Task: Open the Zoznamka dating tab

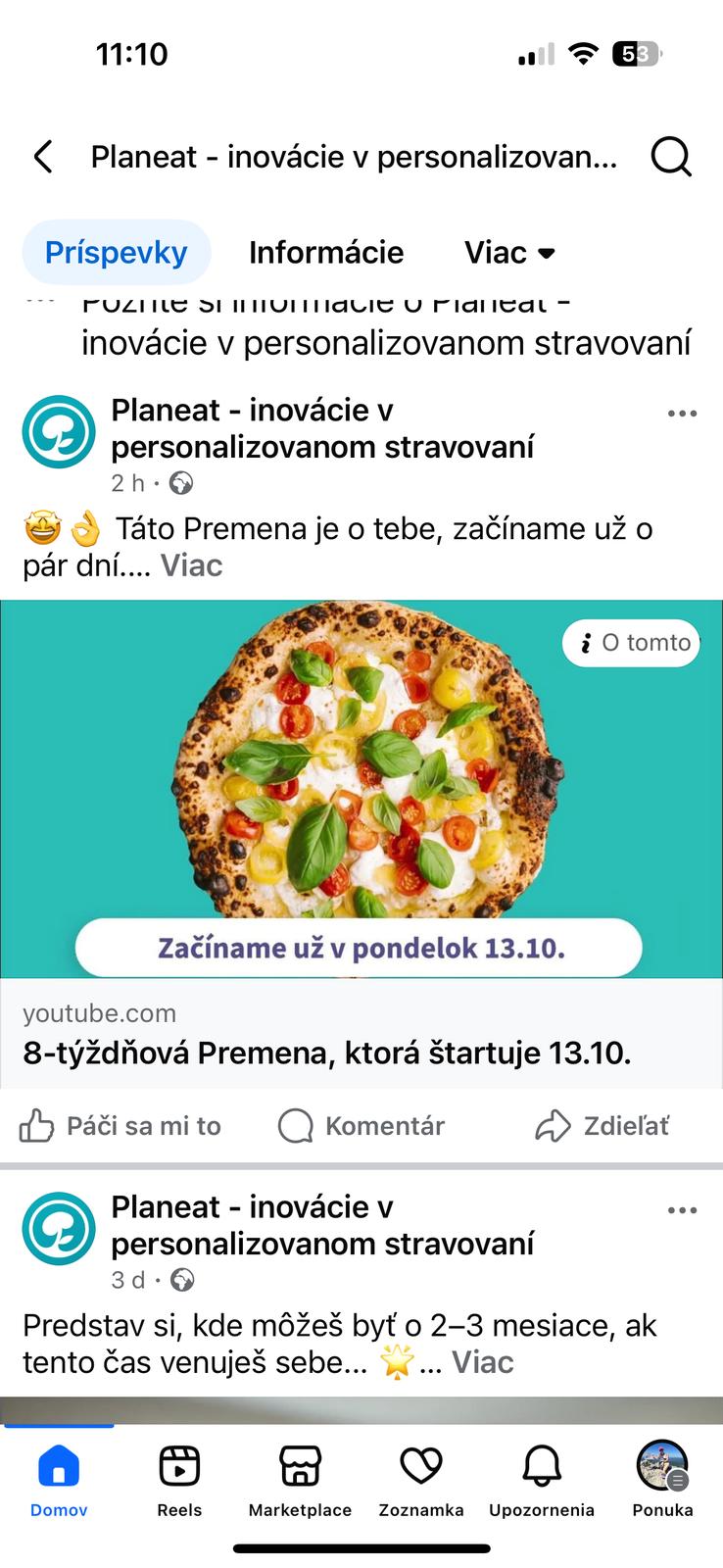Action: tap(421, 1481)
